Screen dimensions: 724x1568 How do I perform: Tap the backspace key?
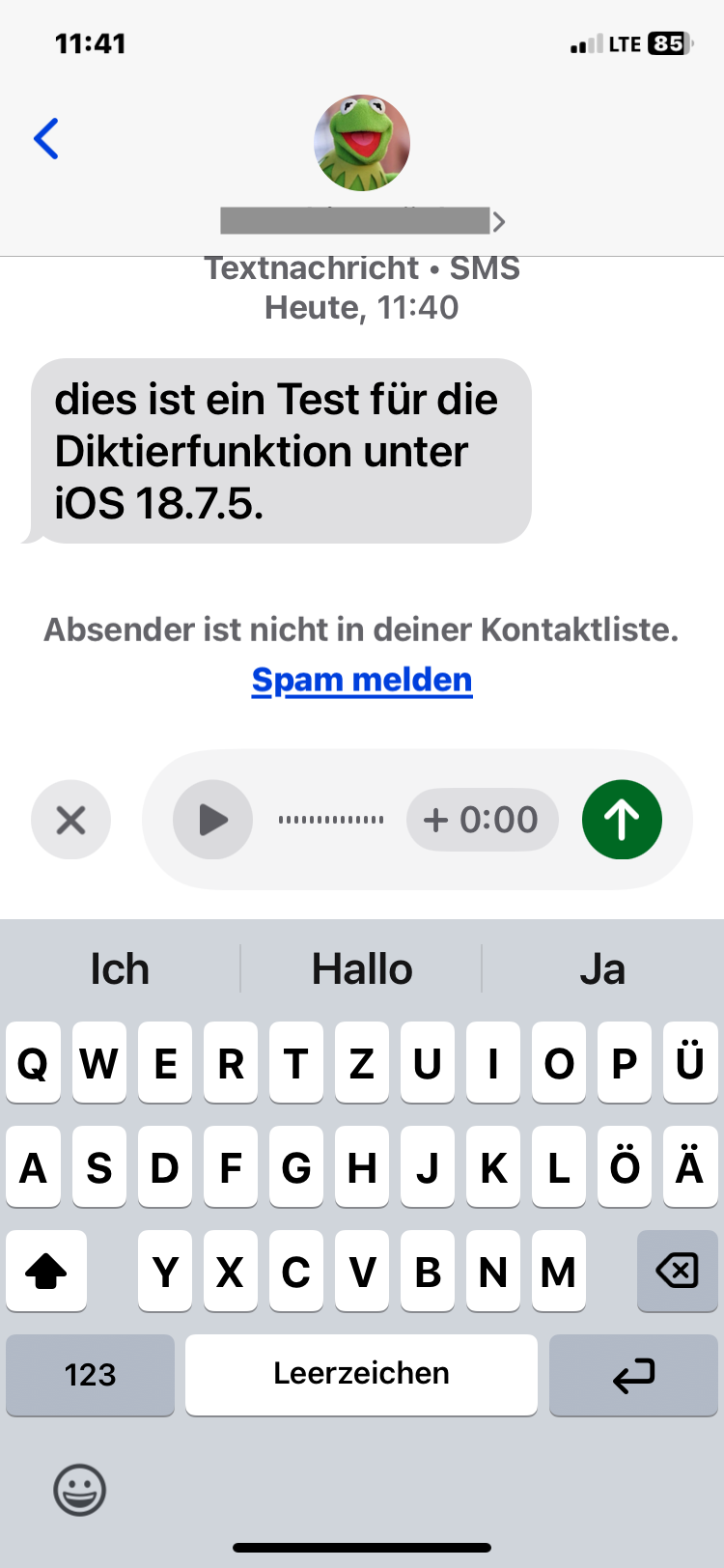coord(677,1271)
